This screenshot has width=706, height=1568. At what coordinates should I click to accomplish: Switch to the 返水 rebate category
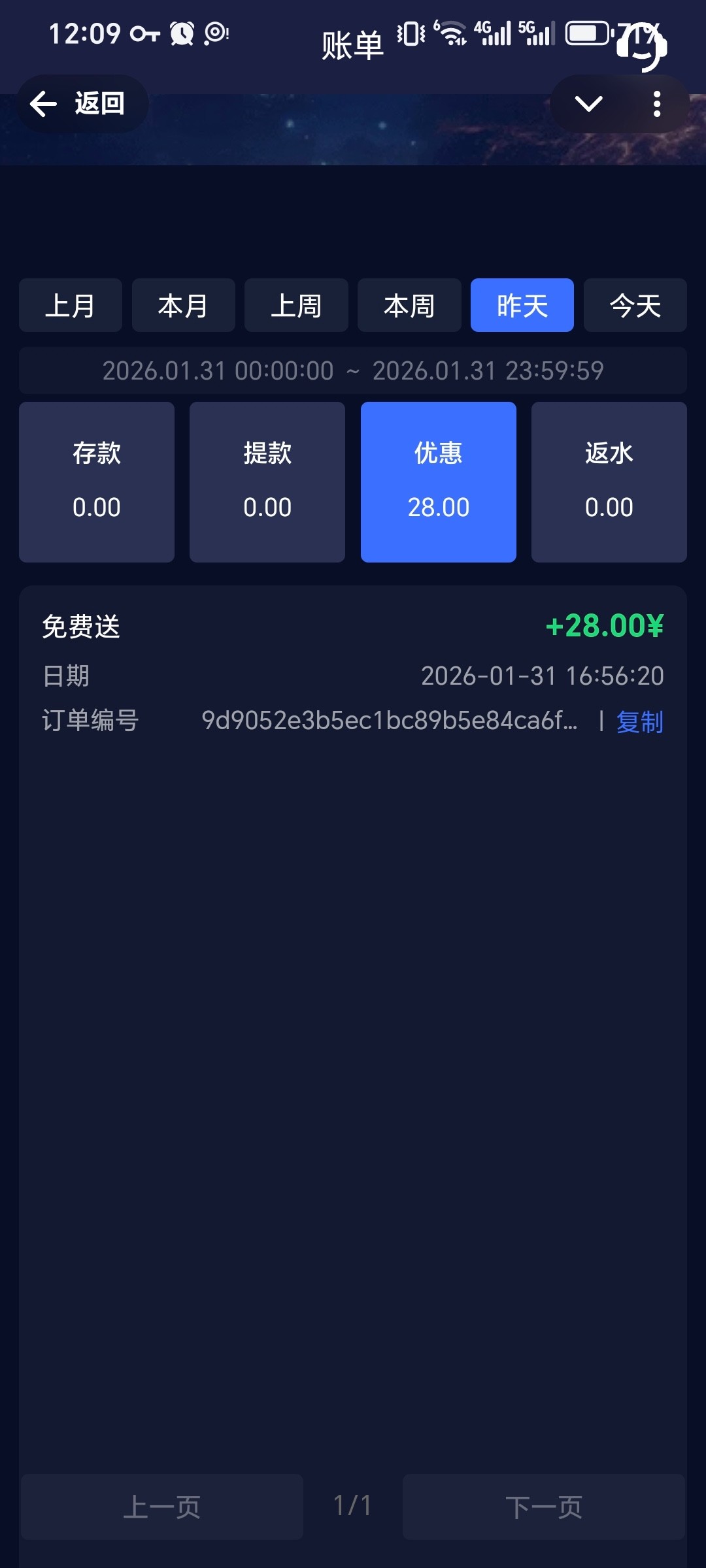point(609,482)
